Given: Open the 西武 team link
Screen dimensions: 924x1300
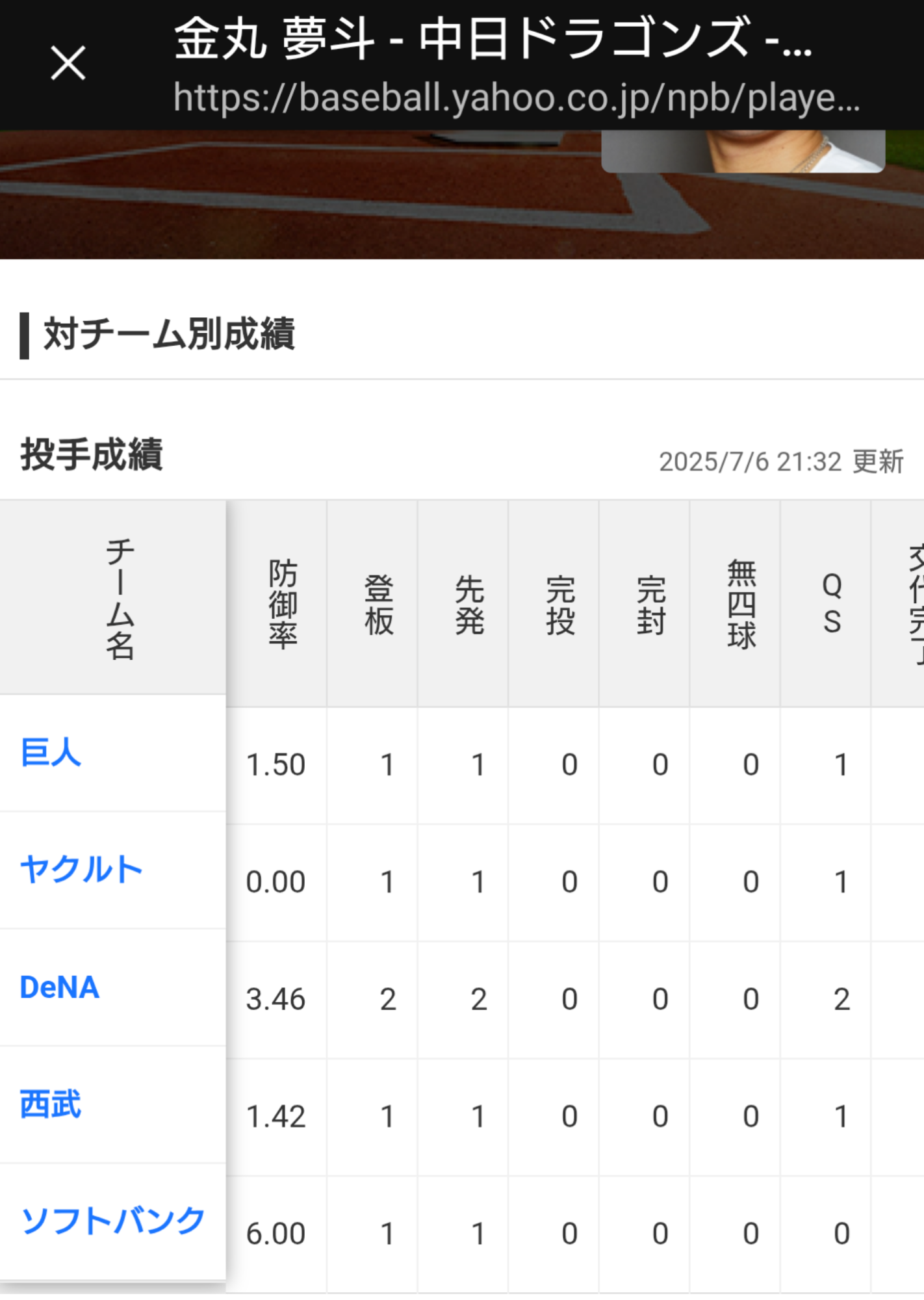Looking at the screenshot, I should [51, 1104].
